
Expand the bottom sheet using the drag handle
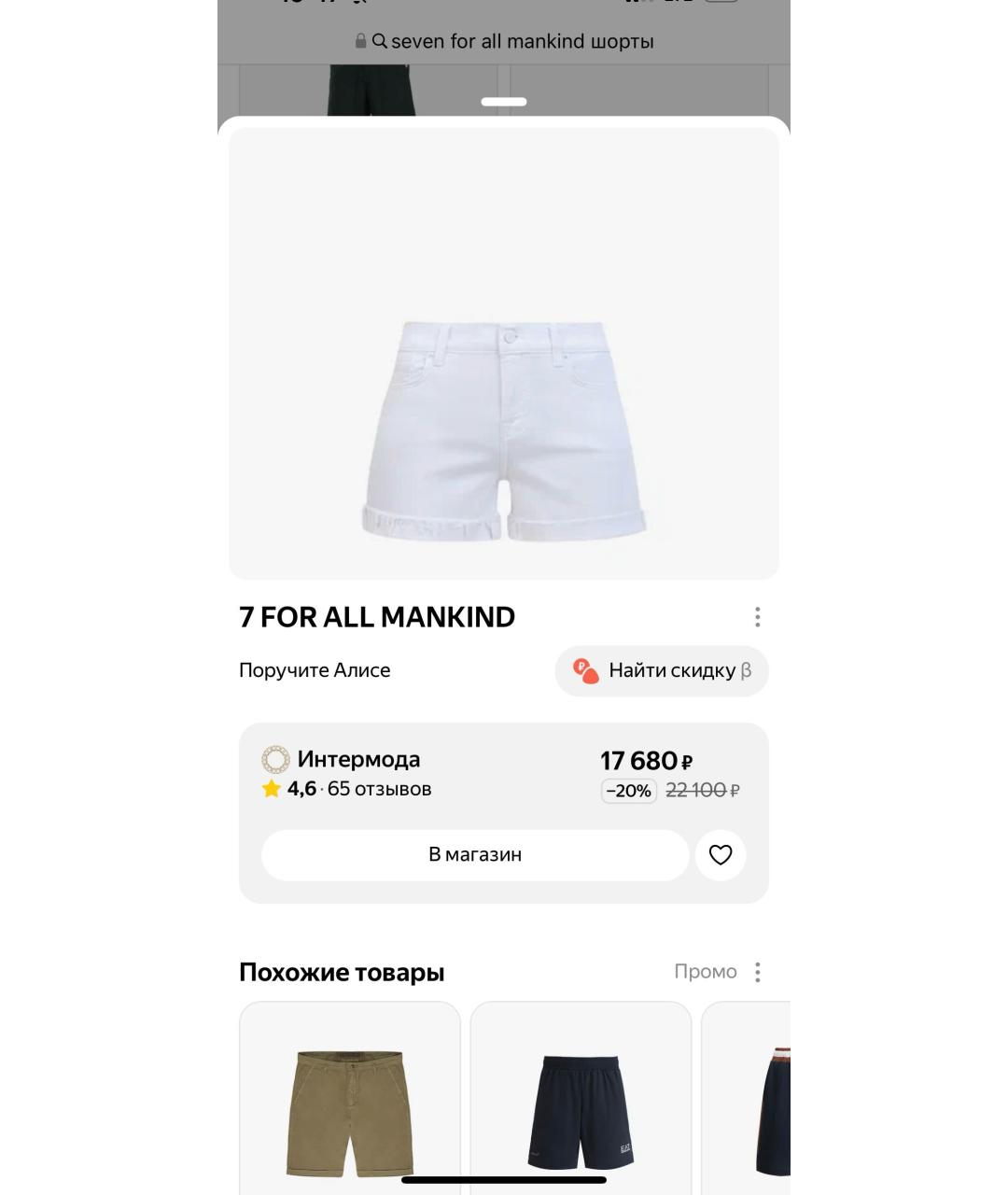point(503,101)
